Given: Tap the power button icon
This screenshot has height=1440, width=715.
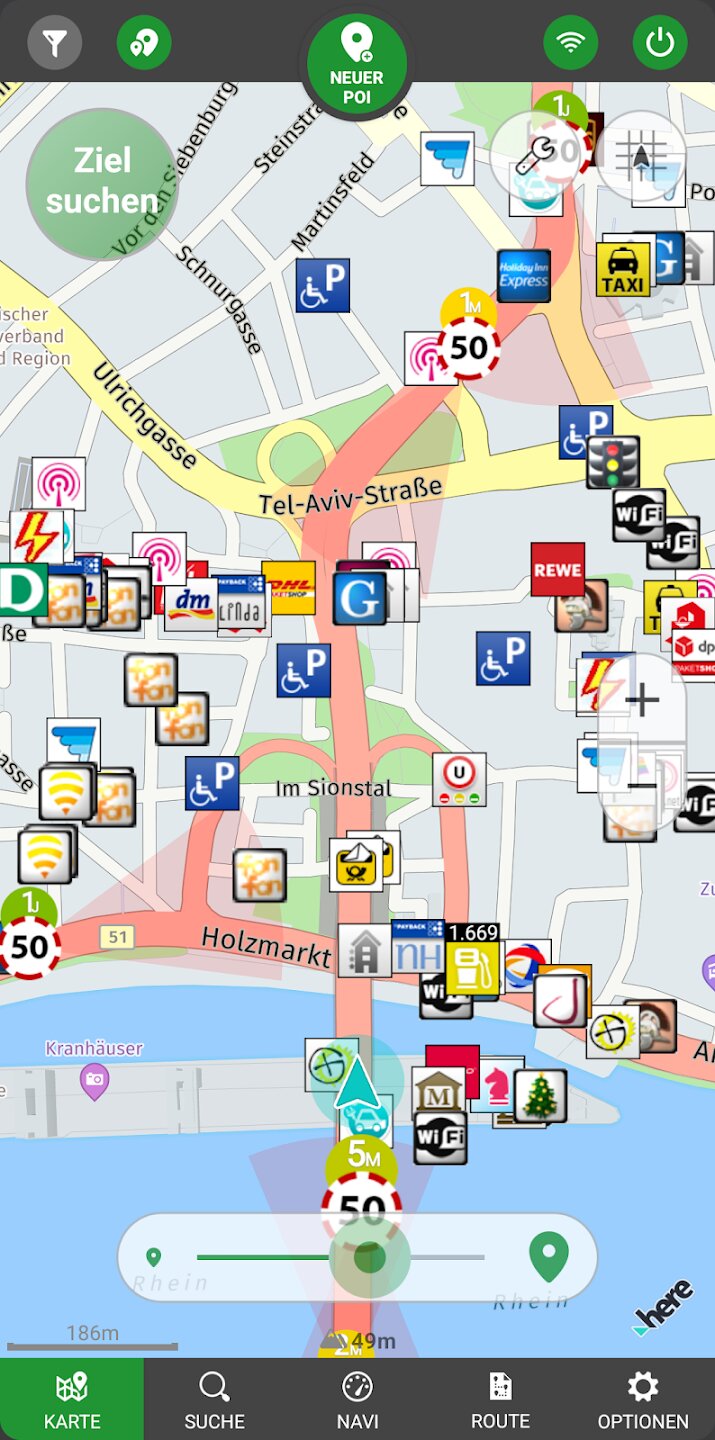Looking at the screenshot, I should click(x=660, y=43).
